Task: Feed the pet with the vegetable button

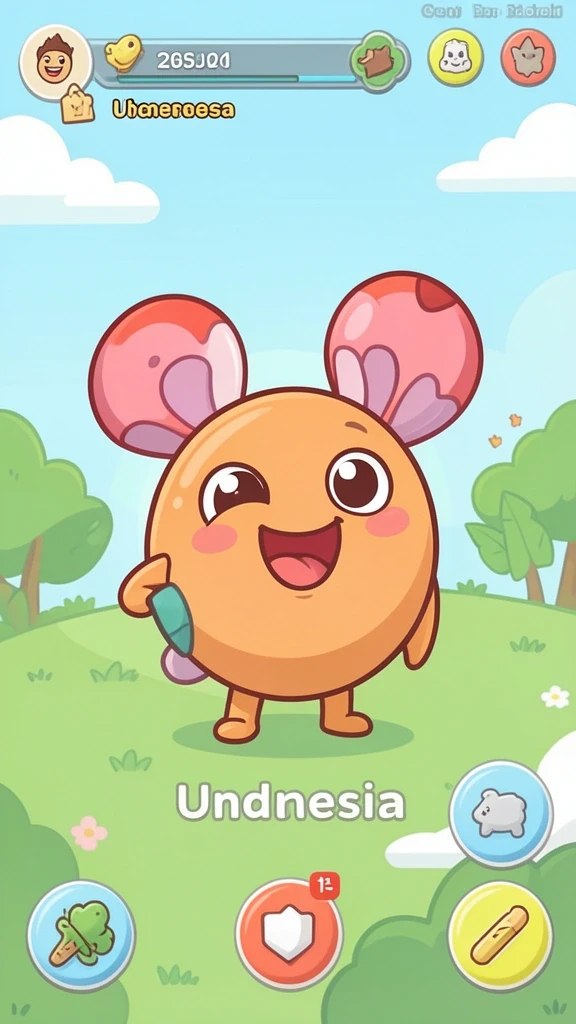Action: [x=81, y=934]
